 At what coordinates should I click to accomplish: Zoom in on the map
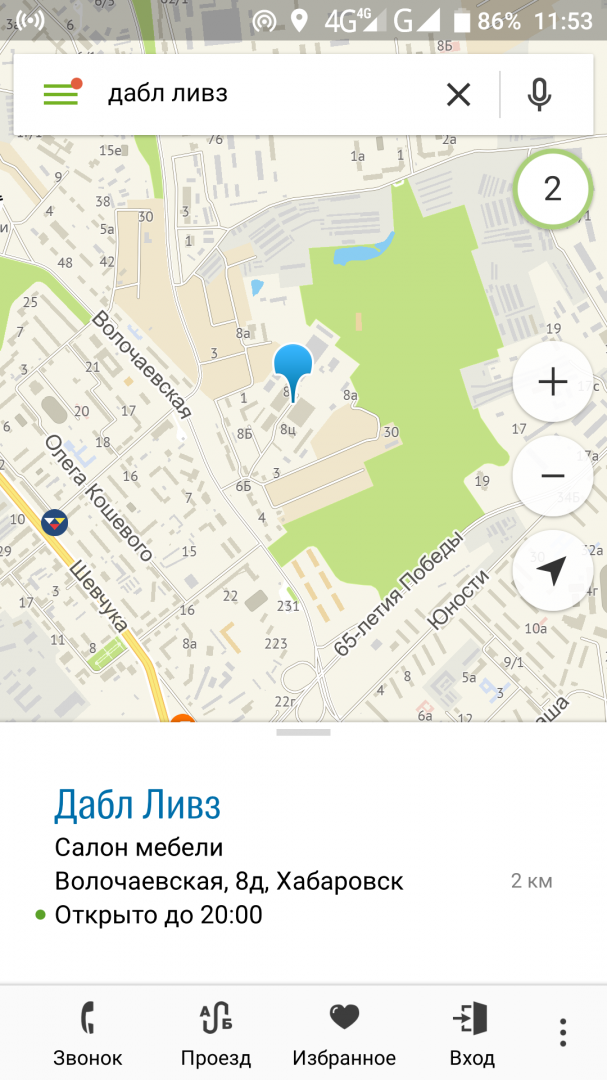click(x=552, y=382)
